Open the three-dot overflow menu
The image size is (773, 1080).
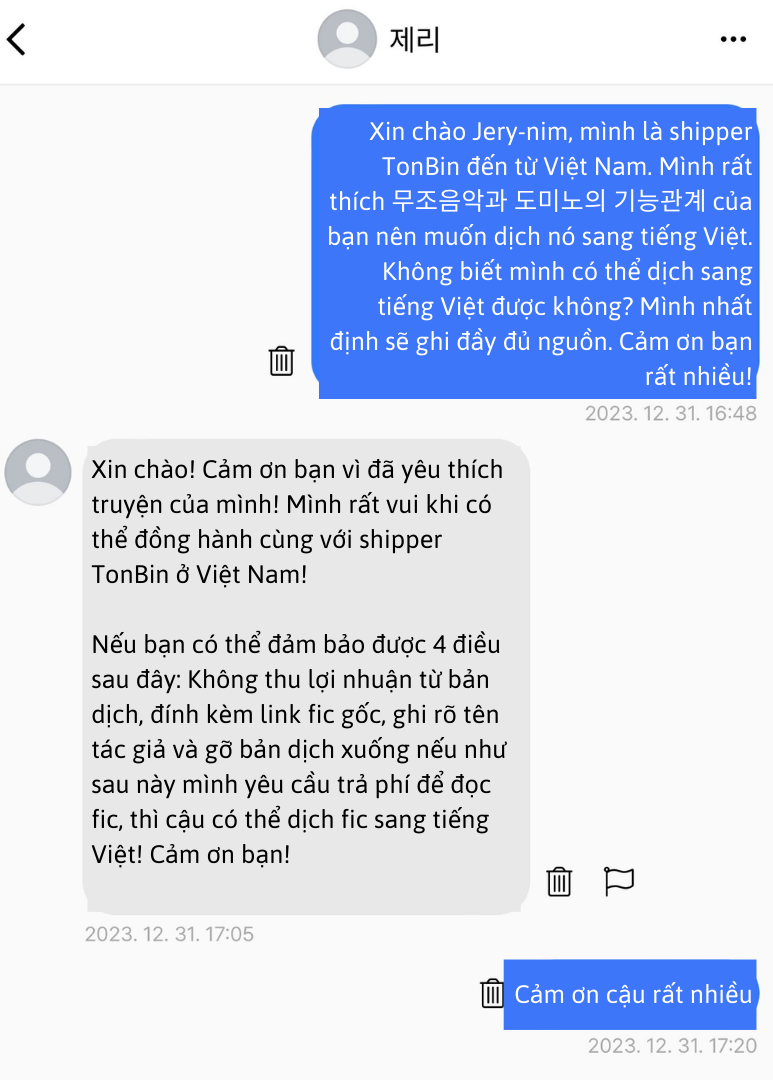point(733,39)
